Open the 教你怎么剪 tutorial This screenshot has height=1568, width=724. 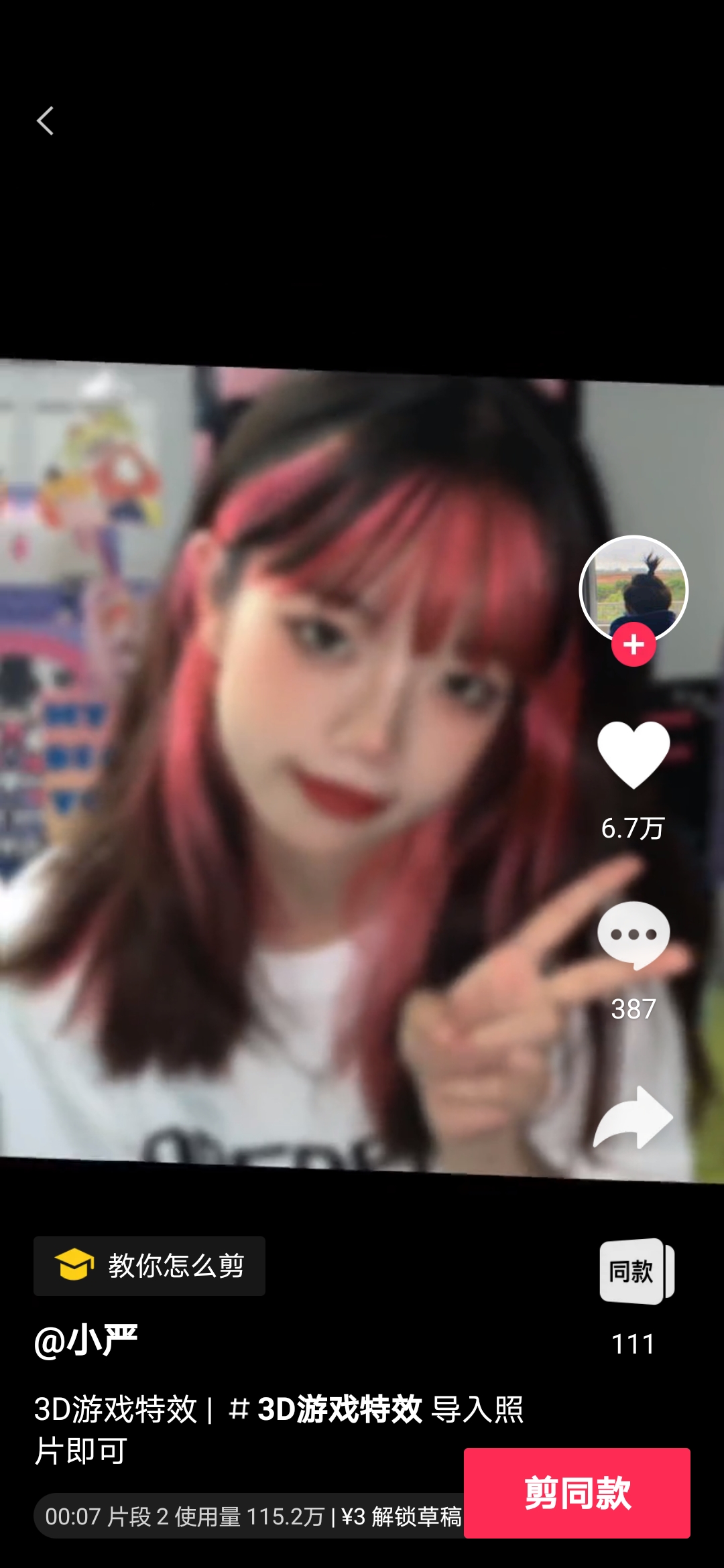click(x=149, y=1266)
